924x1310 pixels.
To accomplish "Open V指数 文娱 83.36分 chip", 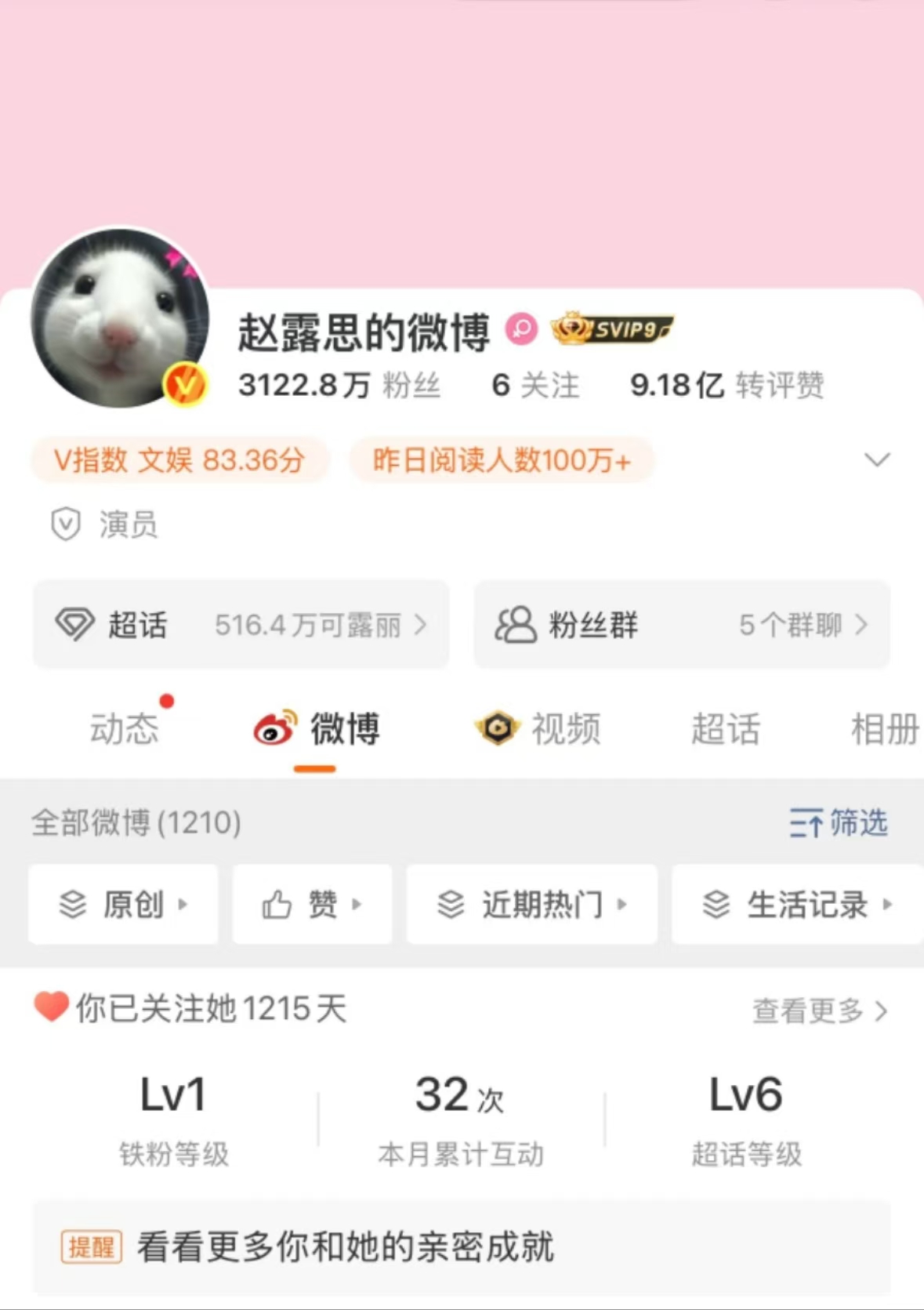I will [179, 460].
